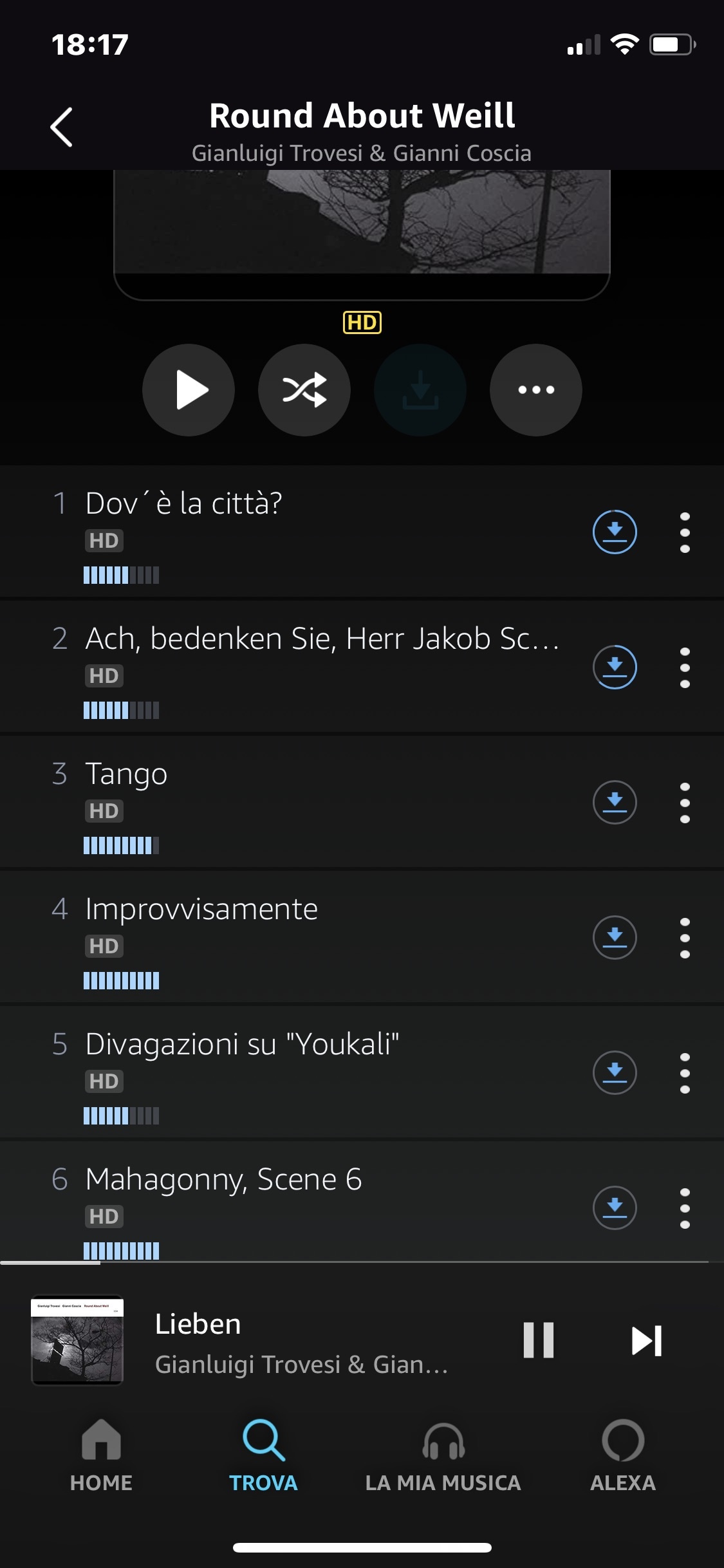
Task: Download Dov´è la città? track
Action: click(615, 532)
